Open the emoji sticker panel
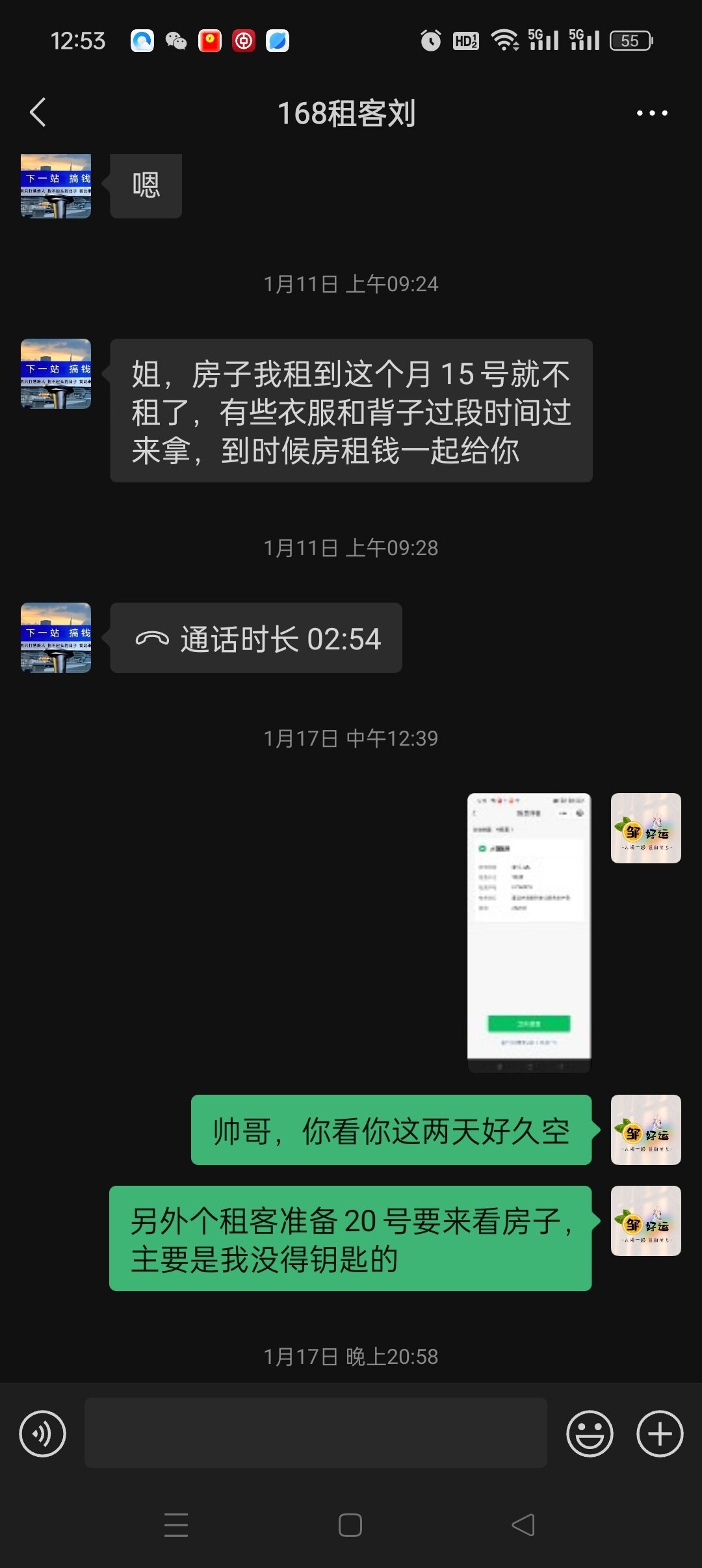 click(x=590, y=1433)
